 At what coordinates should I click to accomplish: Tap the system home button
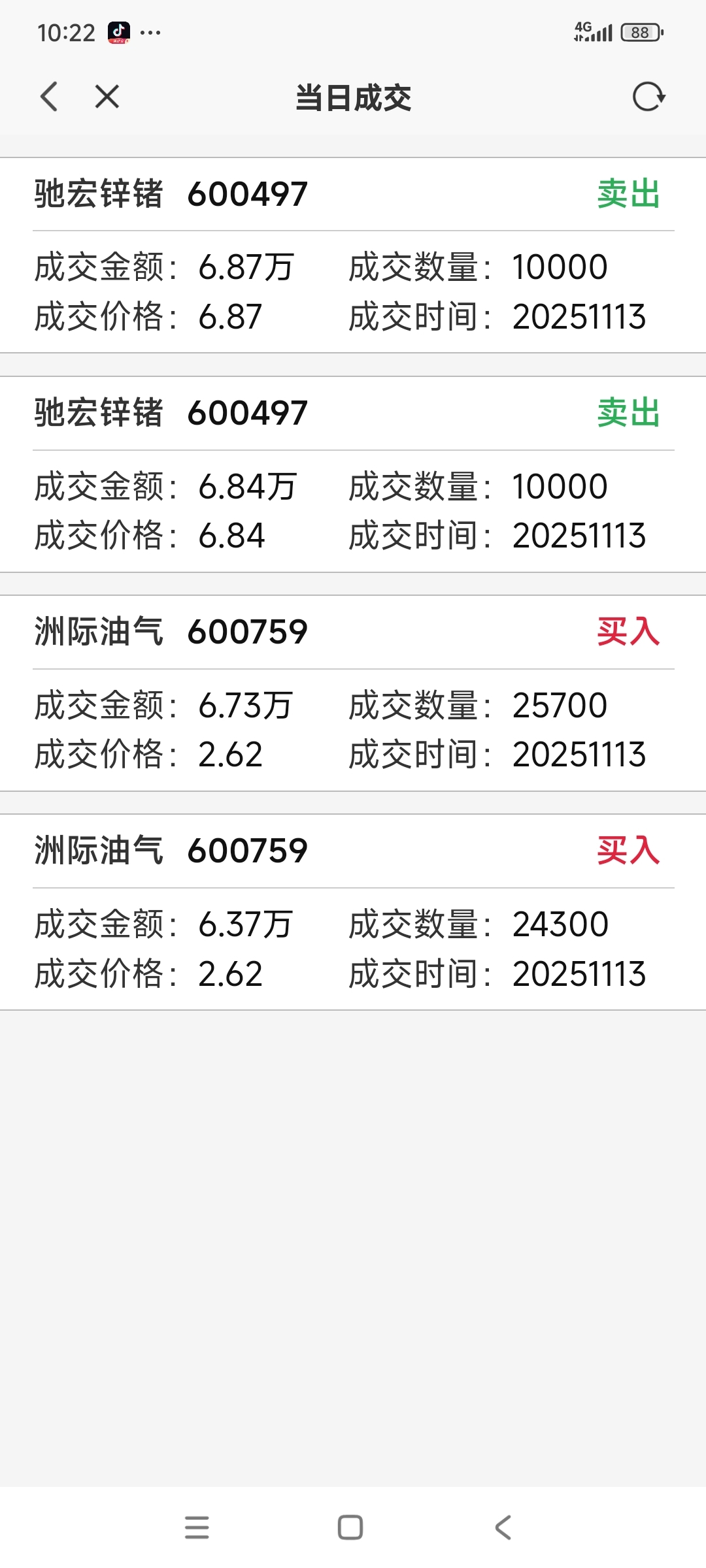click(x=350, y=1527)
